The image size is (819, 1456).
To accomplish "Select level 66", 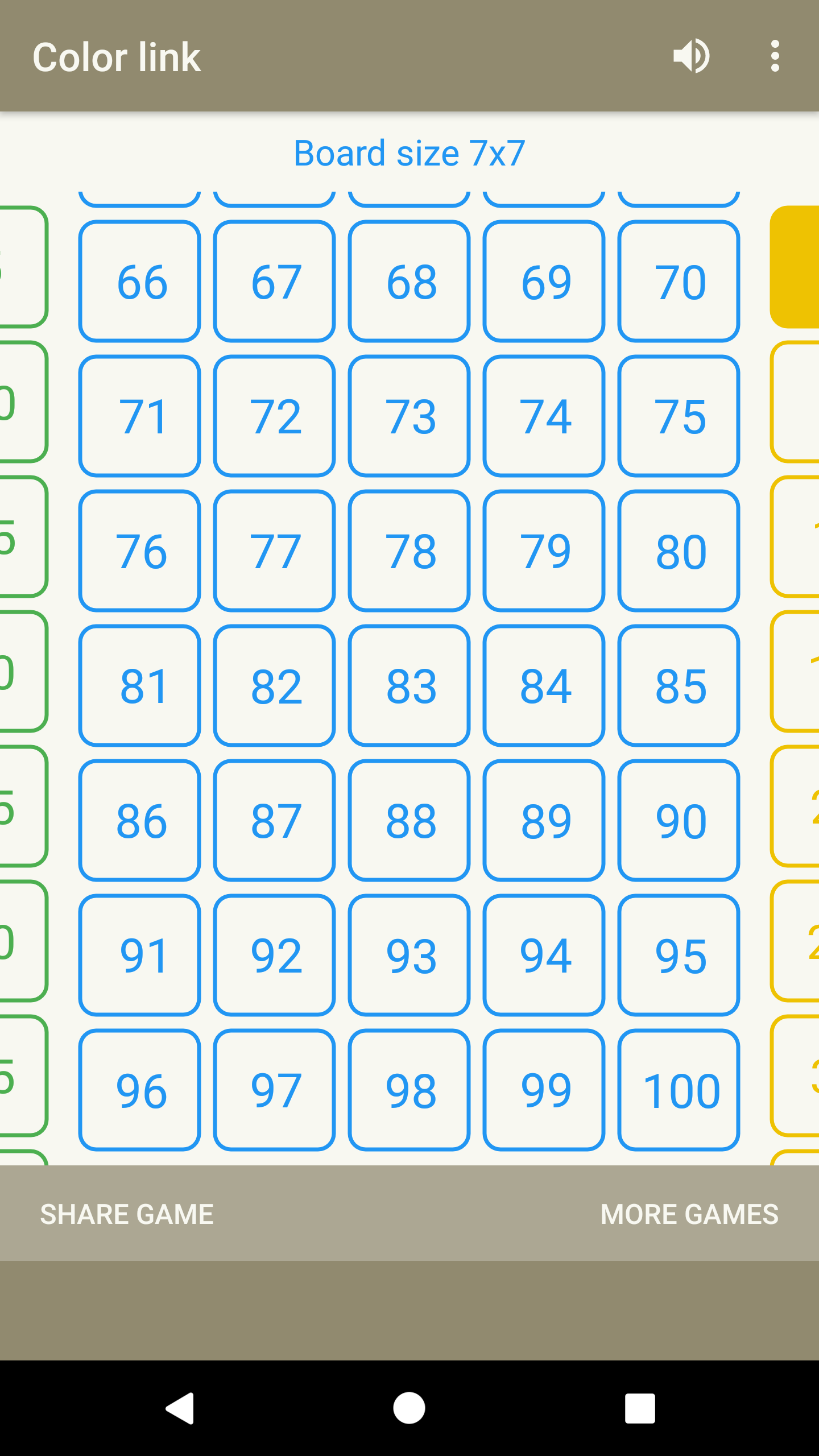I will 140,282.
